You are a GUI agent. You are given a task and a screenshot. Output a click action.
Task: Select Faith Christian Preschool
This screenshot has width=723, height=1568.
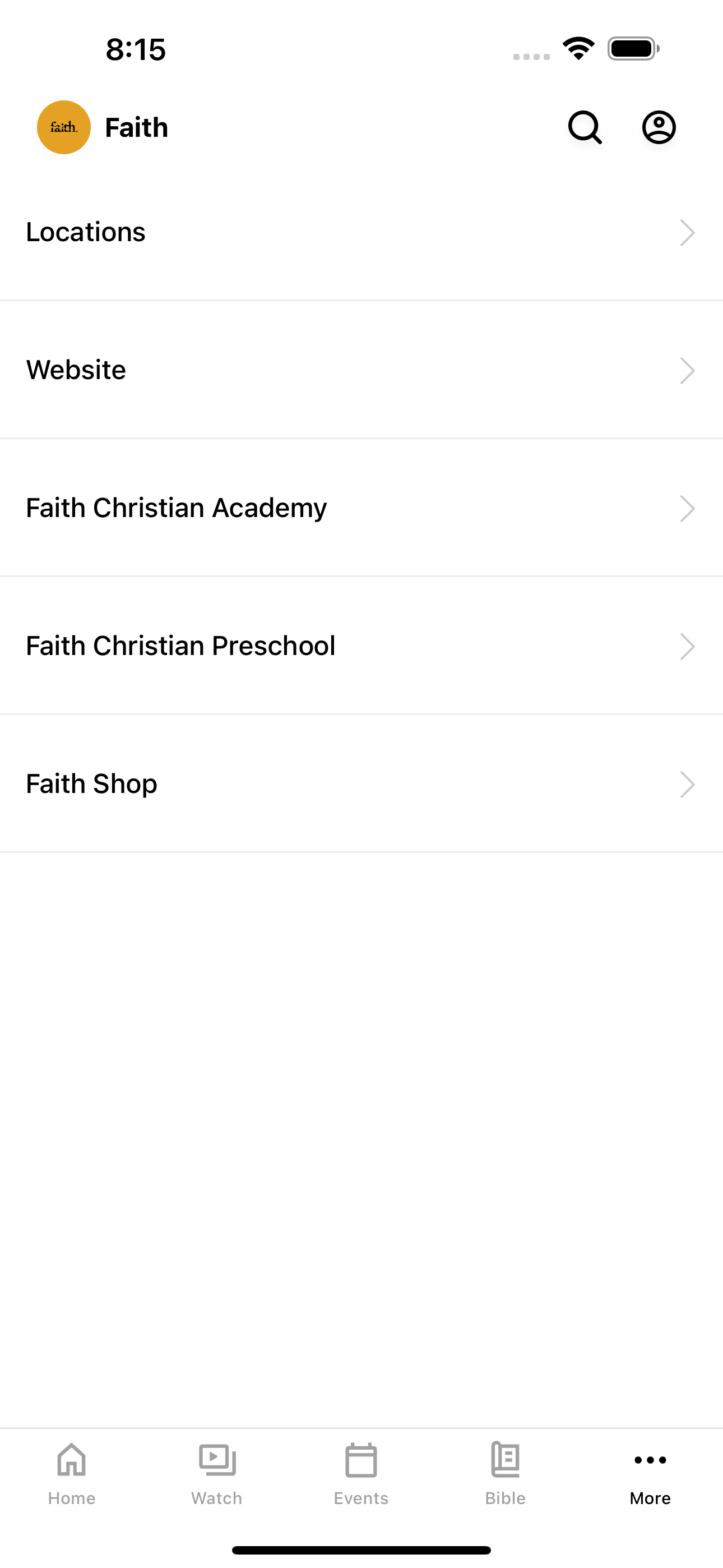(x=361, y=646)
